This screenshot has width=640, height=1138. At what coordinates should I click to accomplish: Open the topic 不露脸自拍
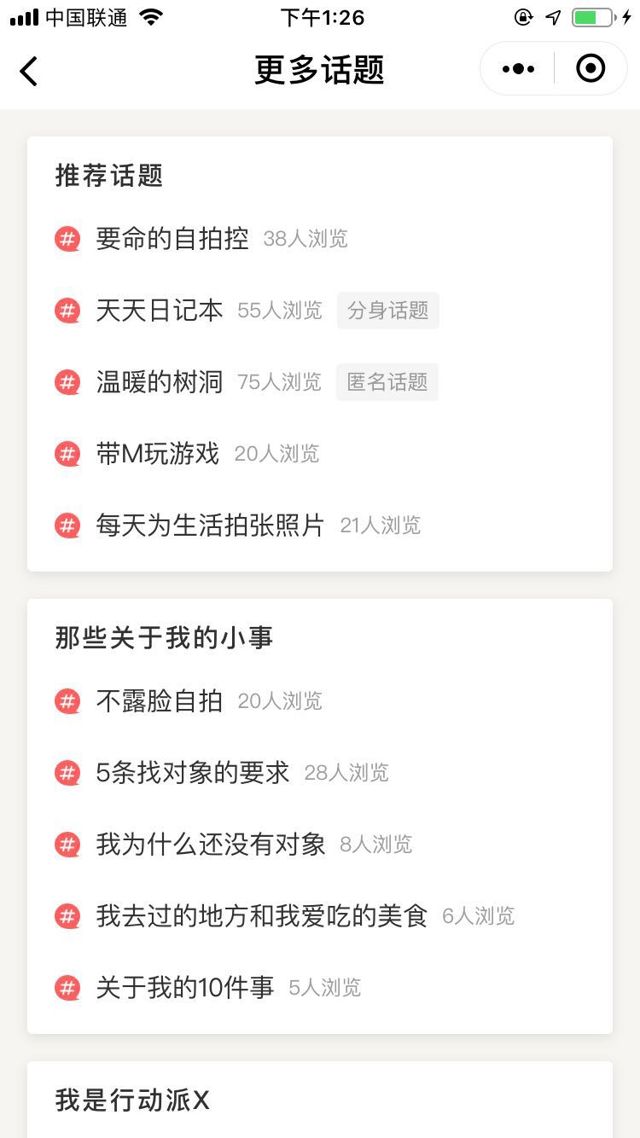click(x=159, y=701)
